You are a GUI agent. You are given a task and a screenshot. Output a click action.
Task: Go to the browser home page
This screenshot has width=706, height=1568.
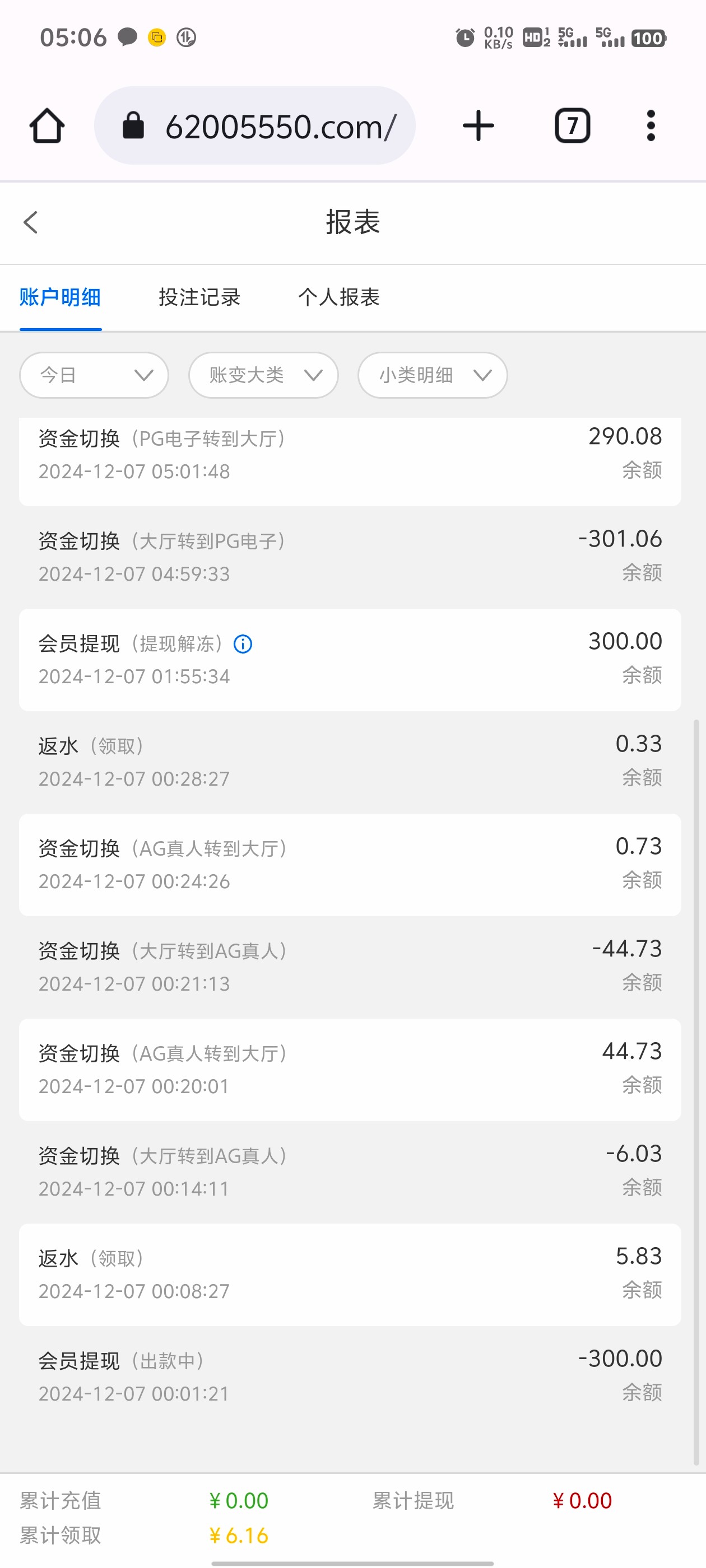47,126
